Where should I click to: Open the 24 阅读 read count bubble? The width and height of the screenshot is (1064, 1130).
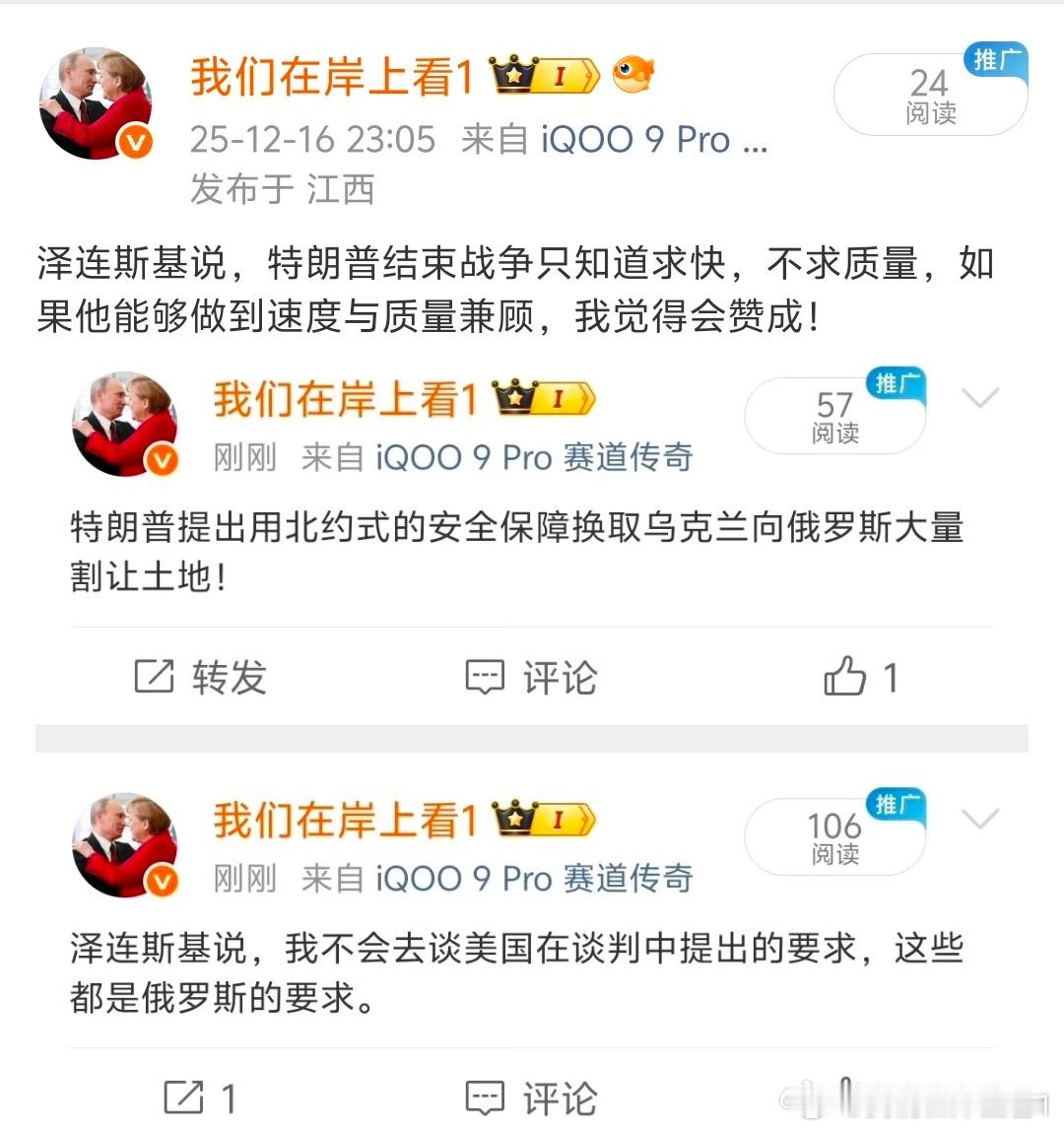click(930, 95)
